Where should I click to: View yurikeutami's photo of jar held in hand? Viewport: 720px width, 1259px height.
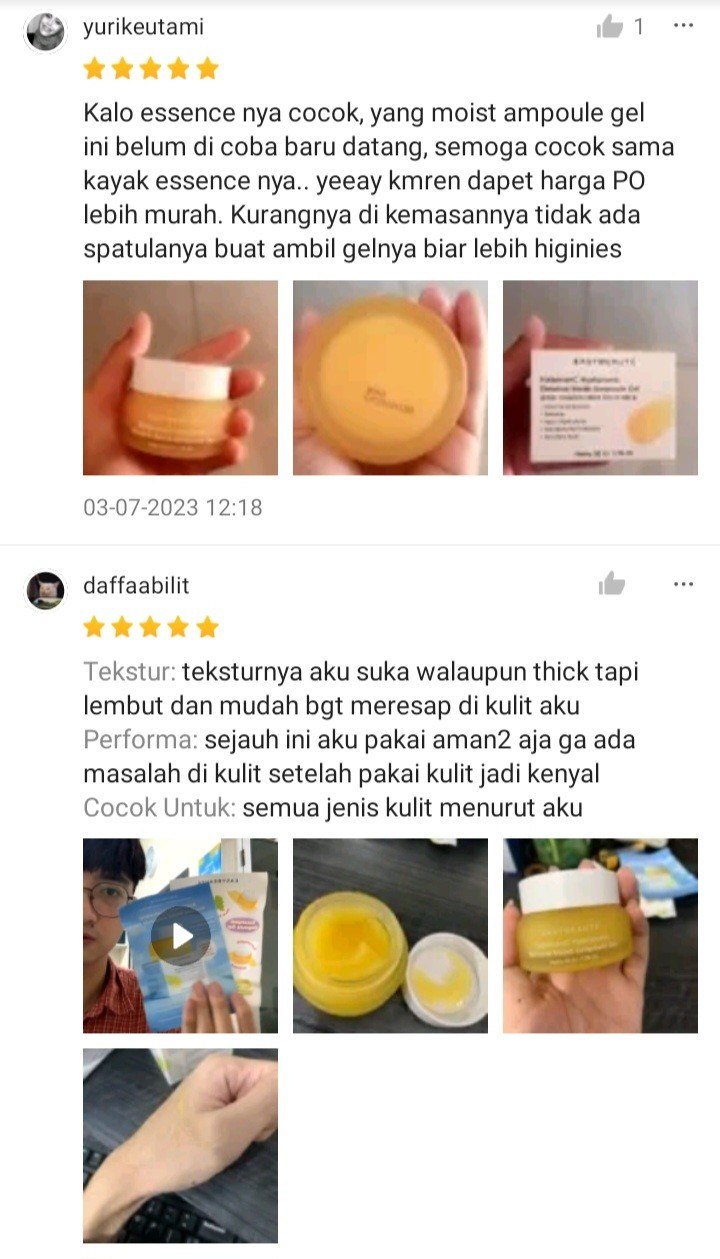[x=180, y=377]
